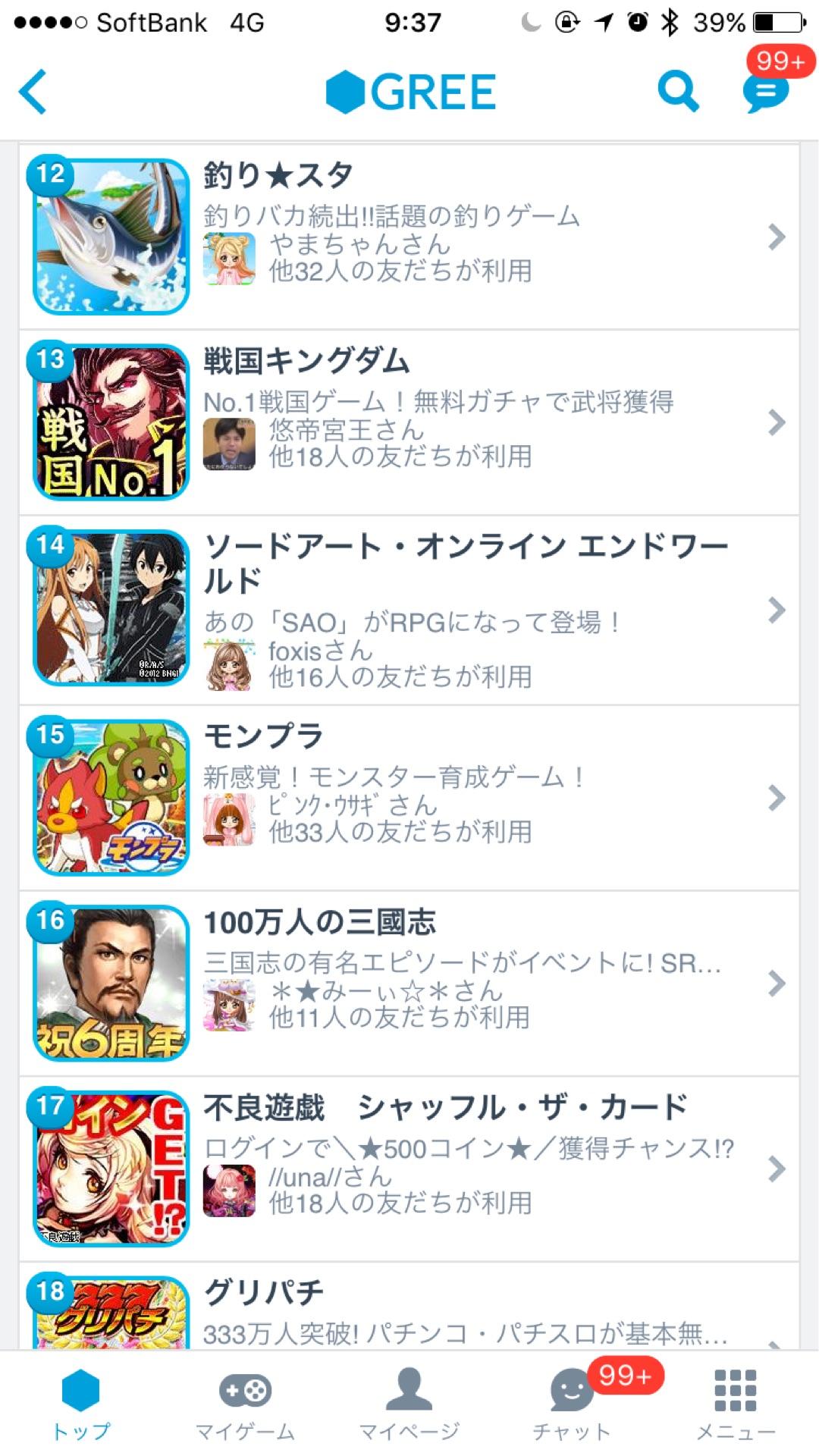Open the チャット tab
Screen dimensions: 819x1456
[572, 1404]
